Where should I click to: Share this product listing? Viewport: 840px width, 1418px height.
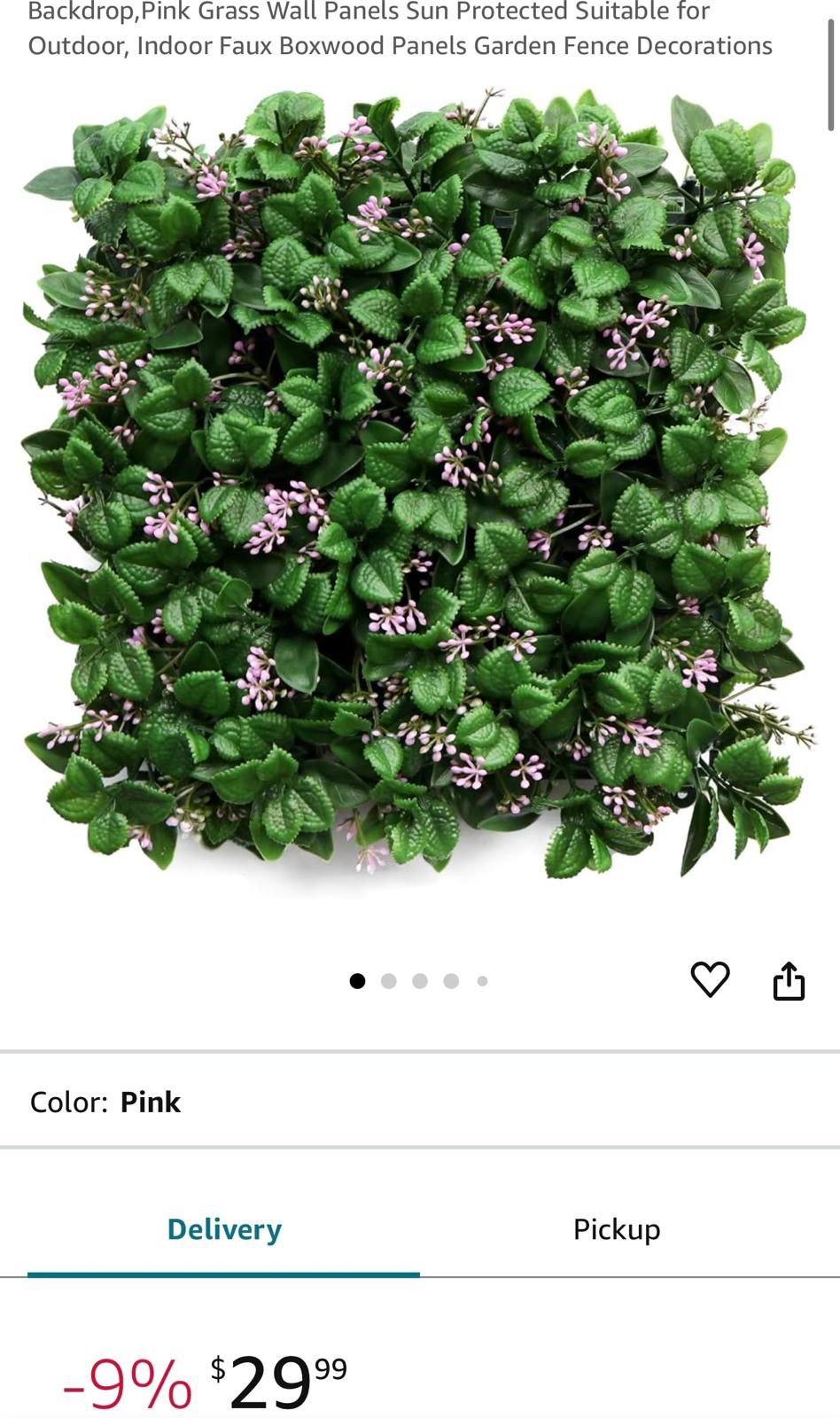[x=789, y=980]
